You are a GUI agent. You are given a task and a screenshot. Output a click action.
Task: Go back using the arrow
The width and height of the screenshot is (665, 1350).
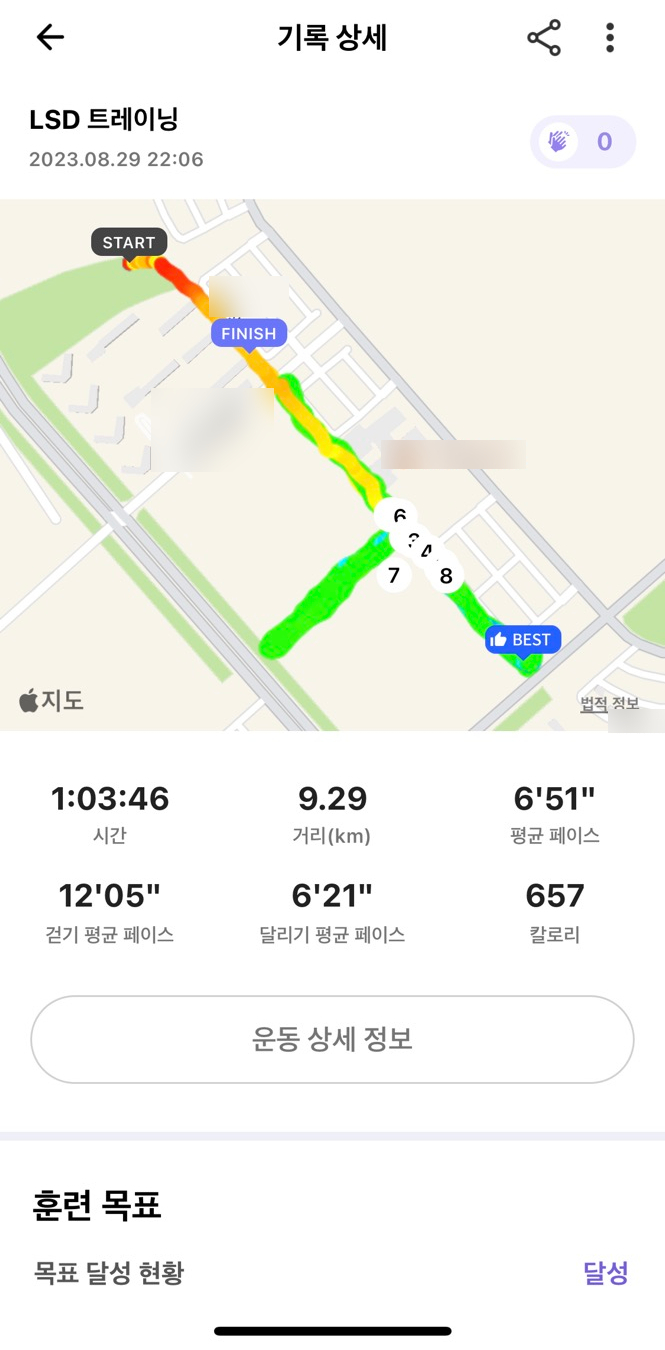[50, 38]
